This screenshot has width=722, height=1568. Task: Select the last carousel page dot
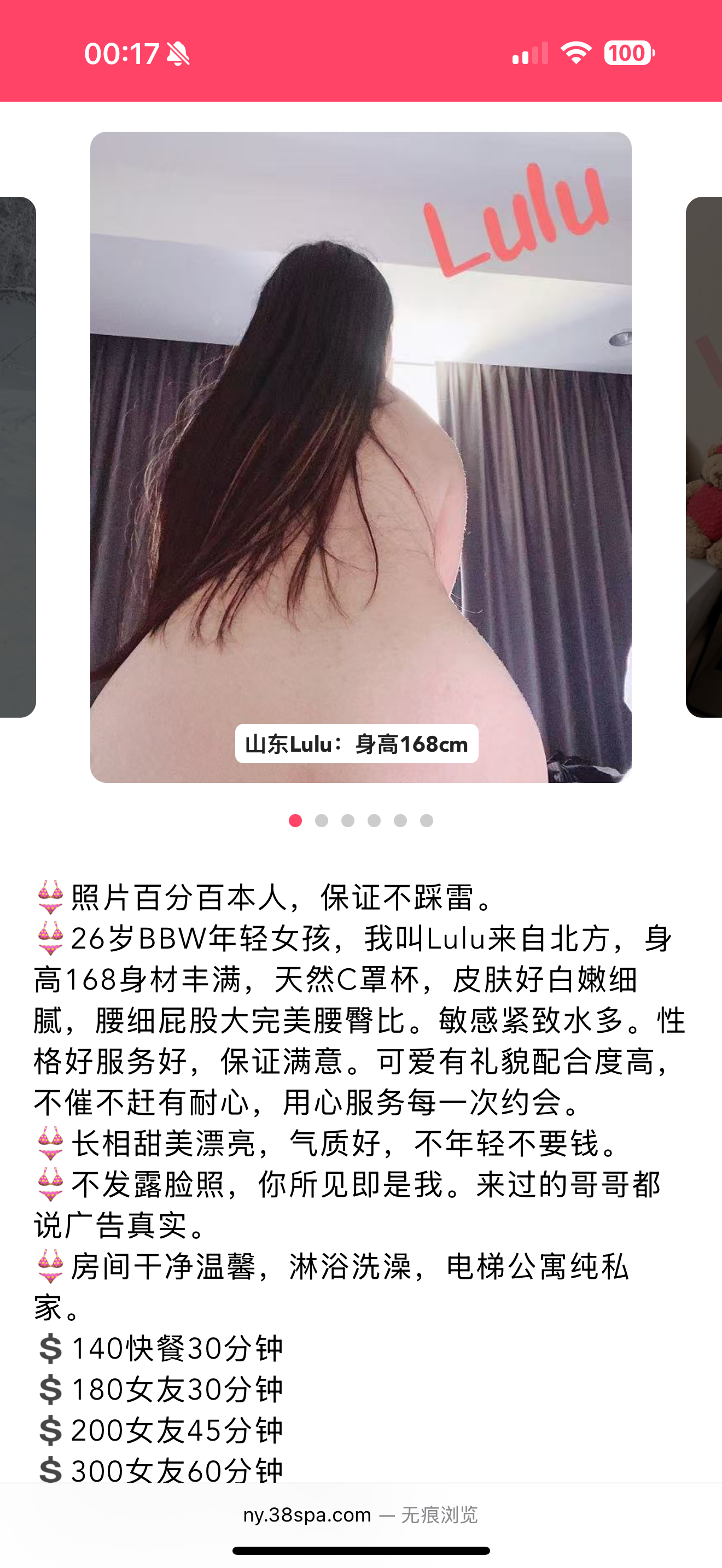click(427, 821)
